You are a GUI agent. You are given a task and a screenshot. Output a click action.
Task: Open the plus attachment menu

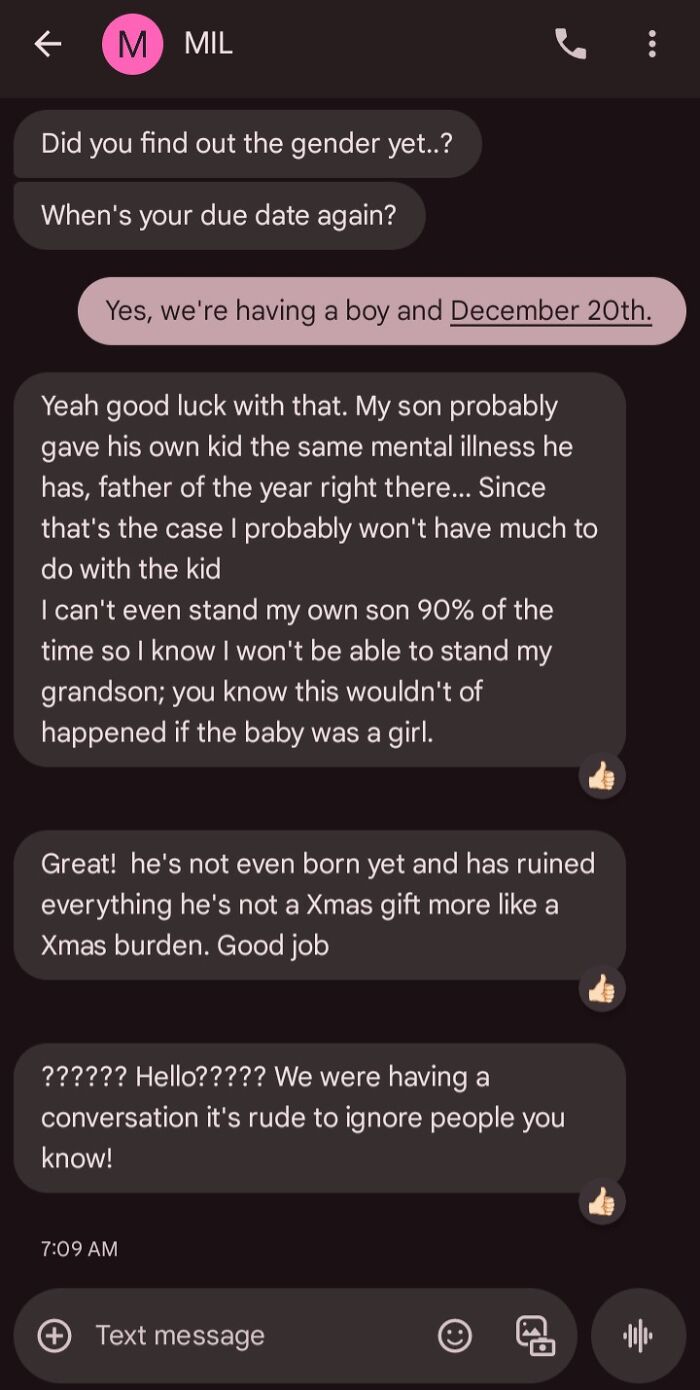click(54, 1335)
